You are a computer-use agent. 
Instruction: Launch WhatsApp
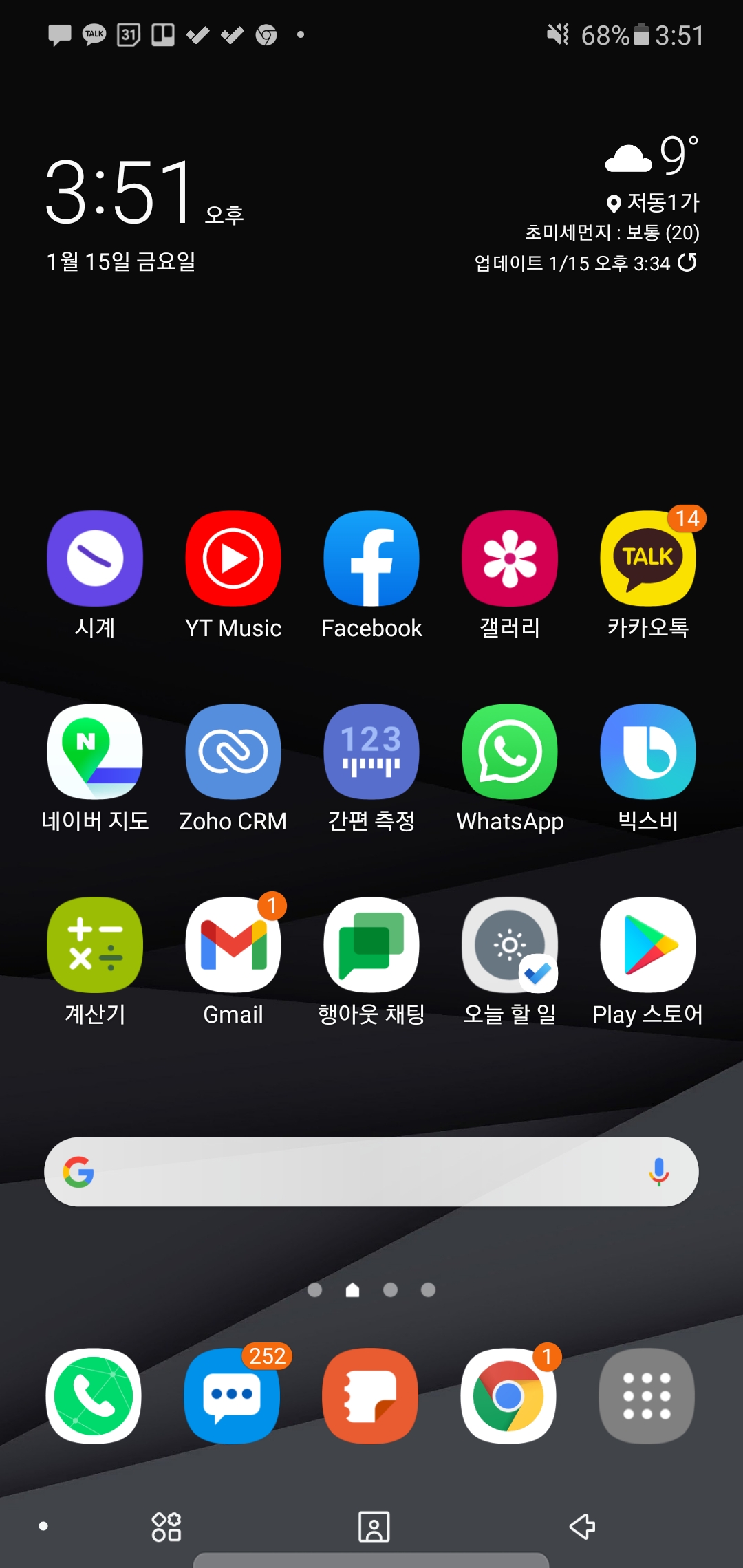pyautogui.click(x=510, y=752)
